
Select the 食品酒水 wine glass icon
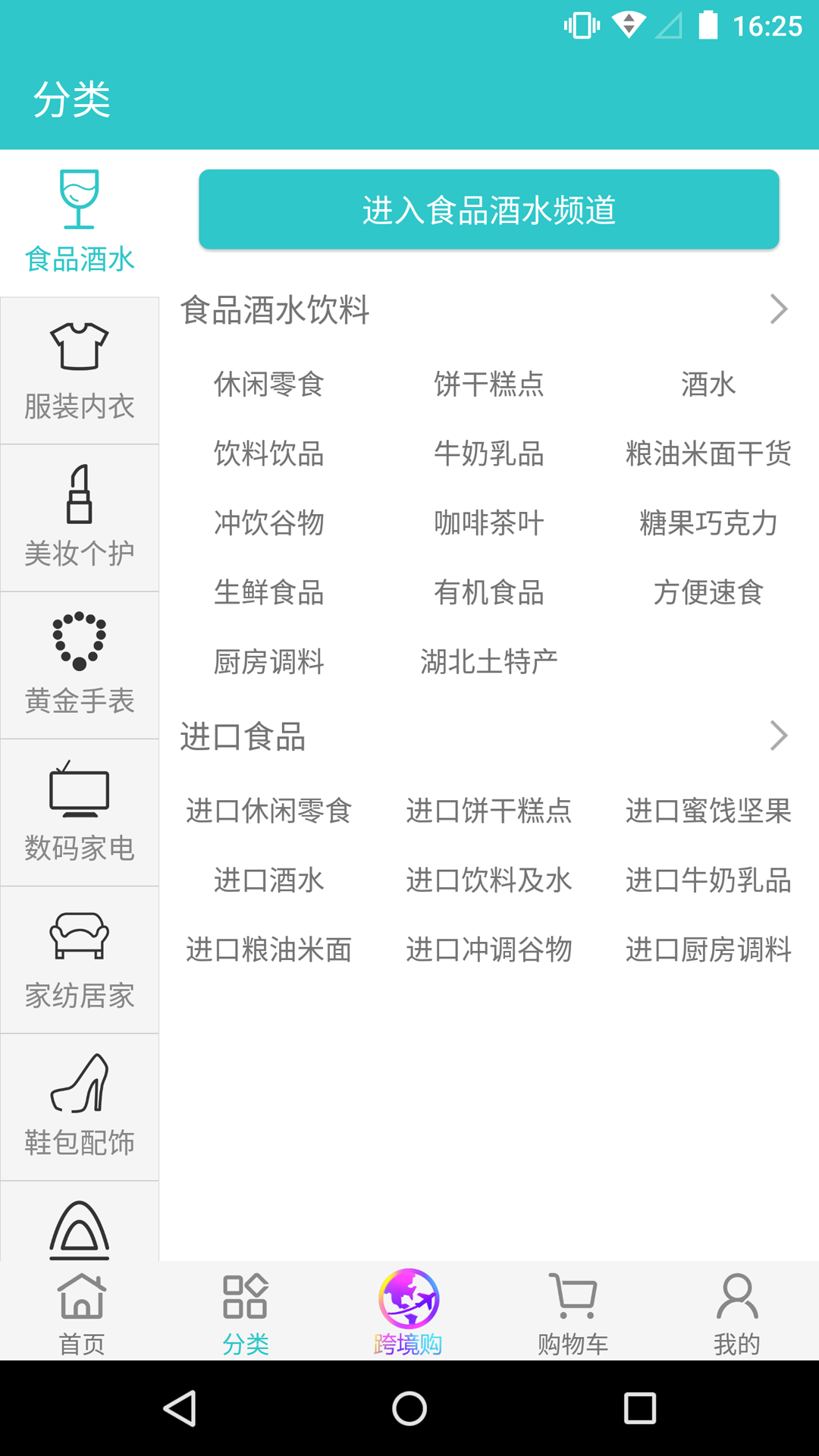tap(79, 200)
